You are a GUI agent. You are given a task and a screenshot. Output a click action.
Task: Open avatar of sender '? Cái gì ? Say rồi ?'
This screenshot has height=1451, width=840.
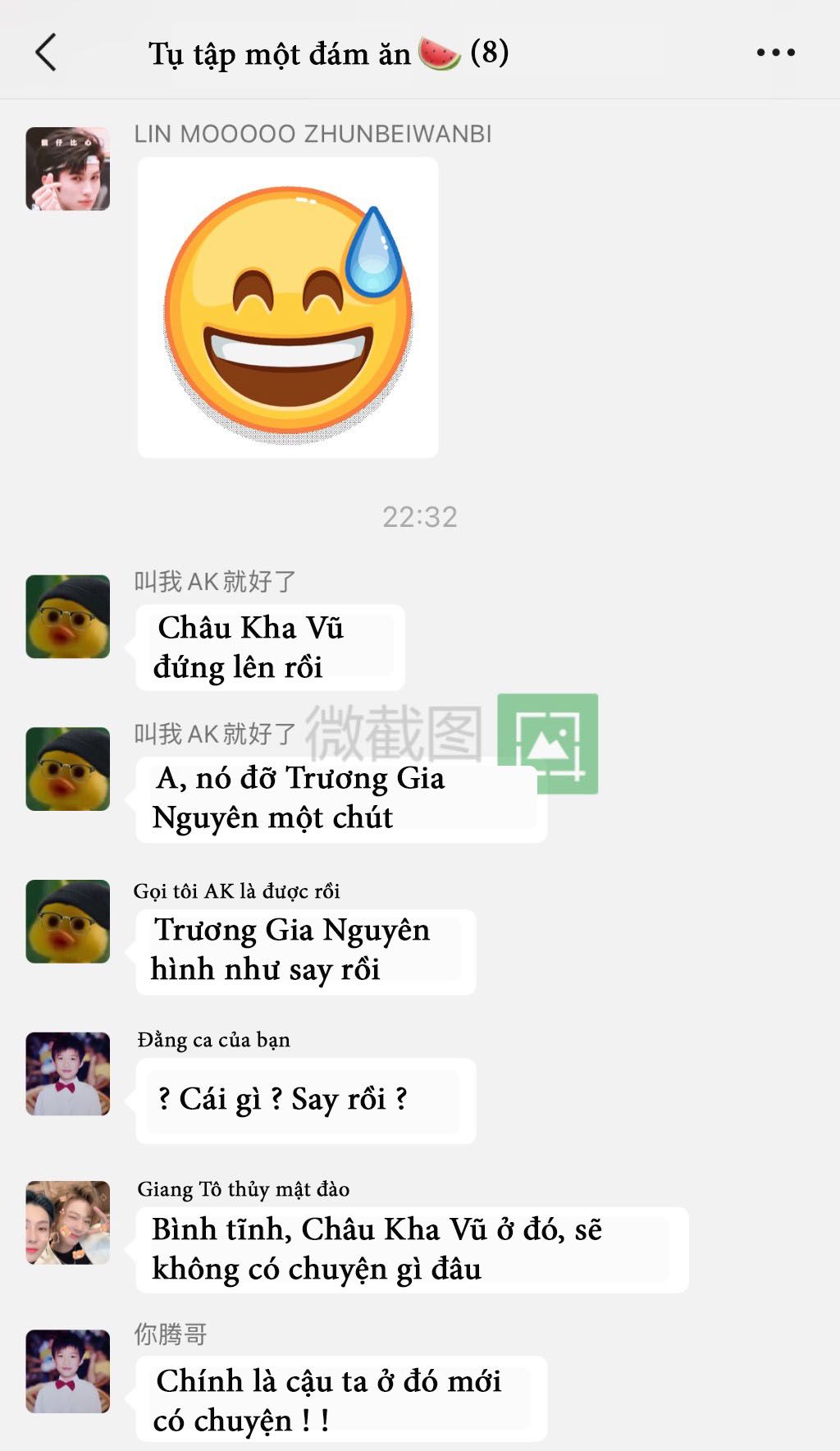(68, 1073)
